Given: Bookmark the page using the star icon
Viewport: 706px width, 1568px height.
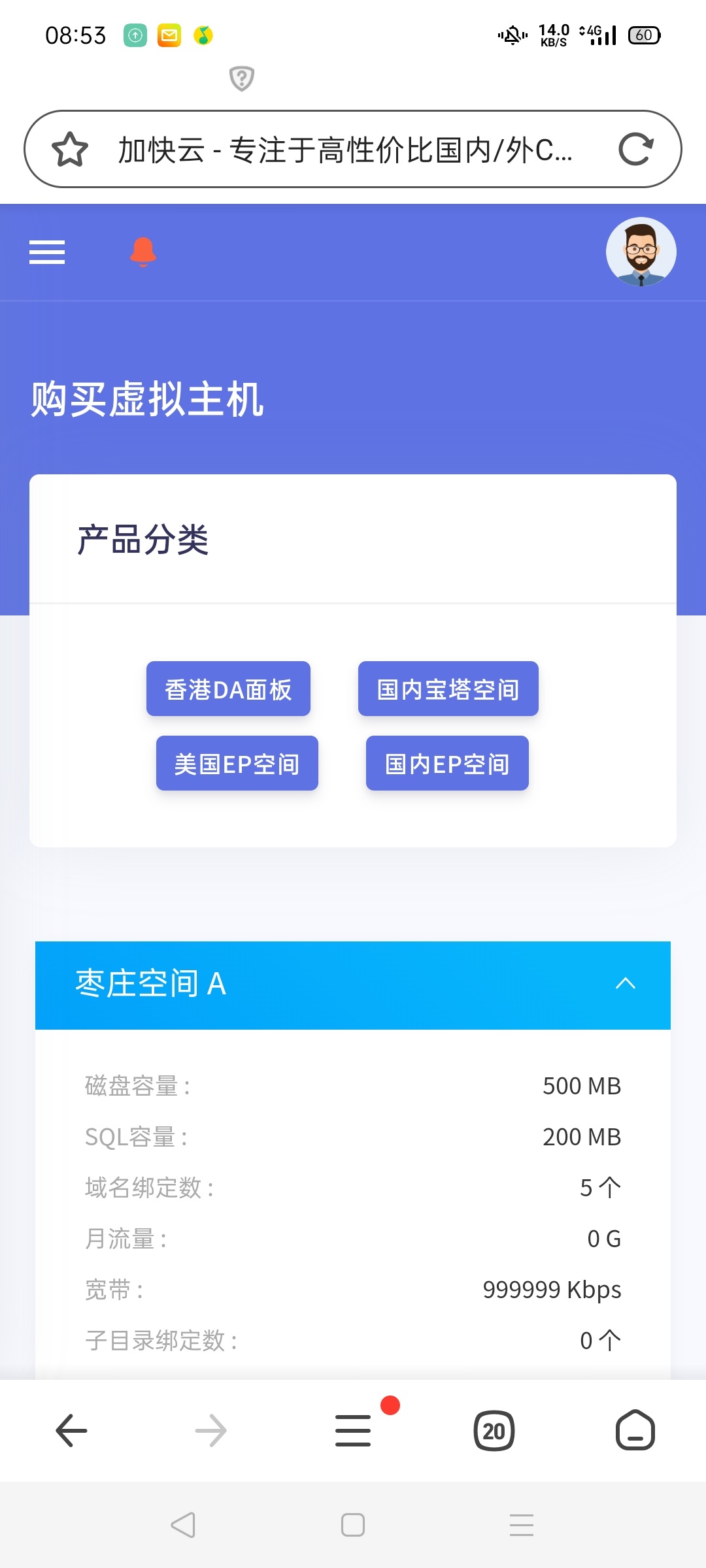Looking at the screenshot, I should (72, 151).
